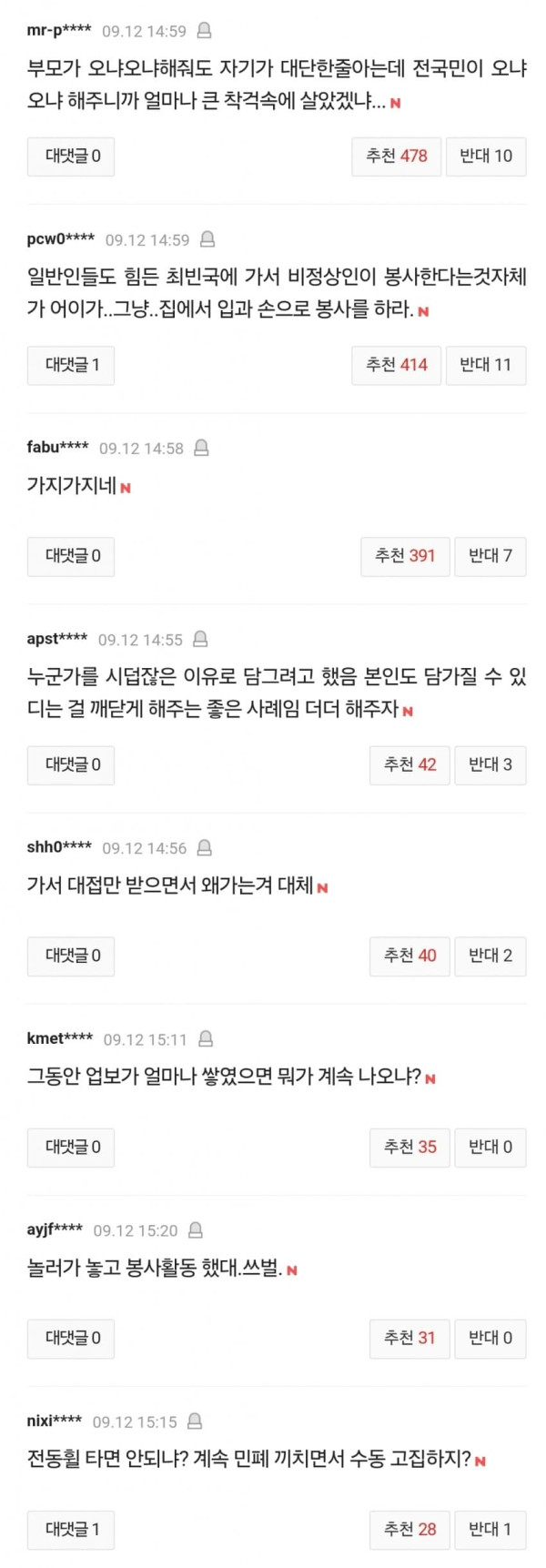Report the comment by pcw0****
The height and width of the screenshot is (1568, 546).
(207, 240)
